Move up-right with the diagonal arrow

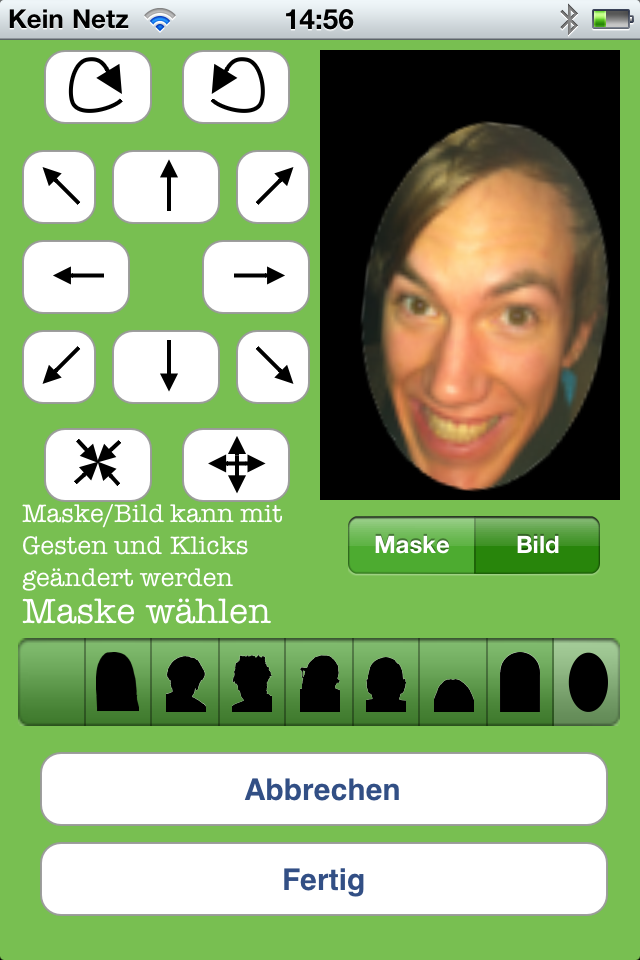273,187
